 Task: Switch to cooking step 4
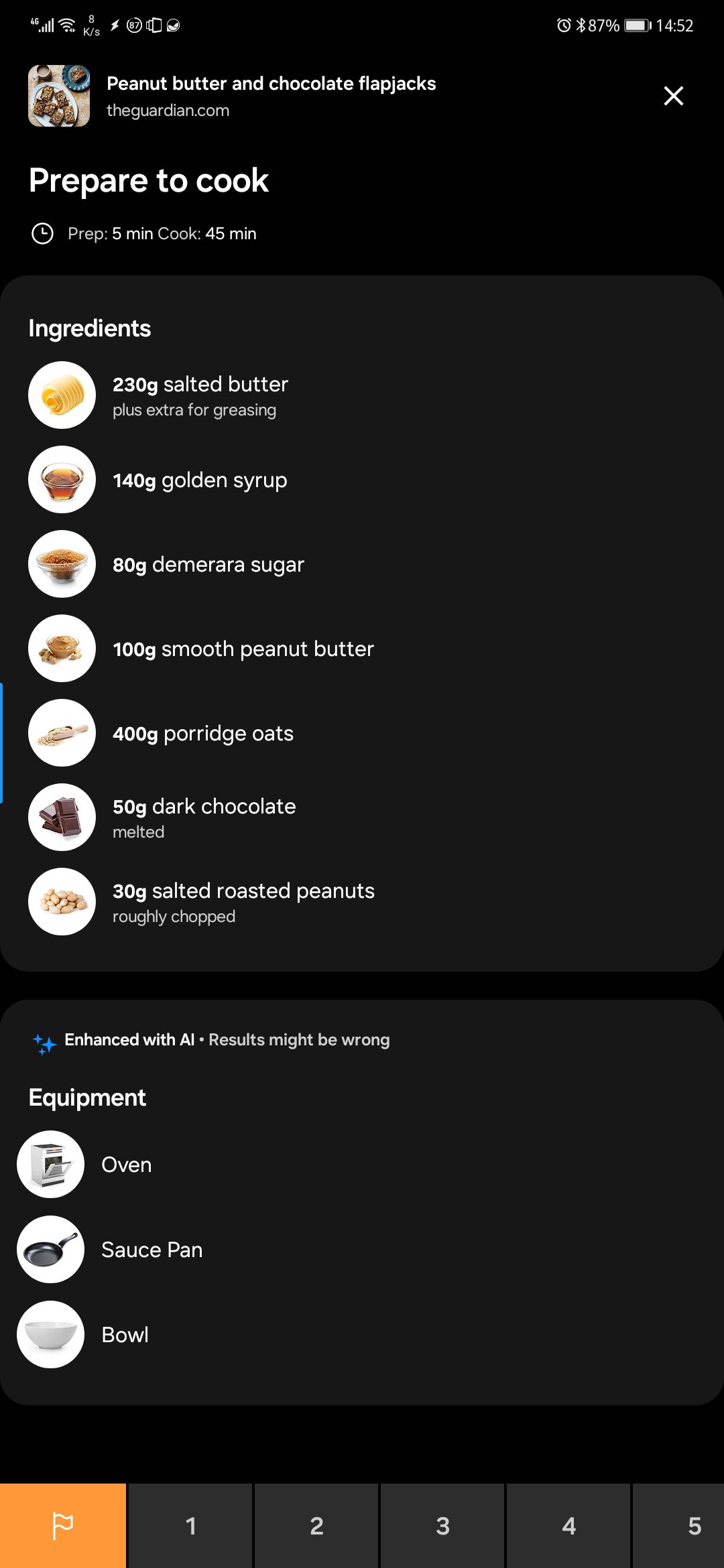(x=568, y=1526)
